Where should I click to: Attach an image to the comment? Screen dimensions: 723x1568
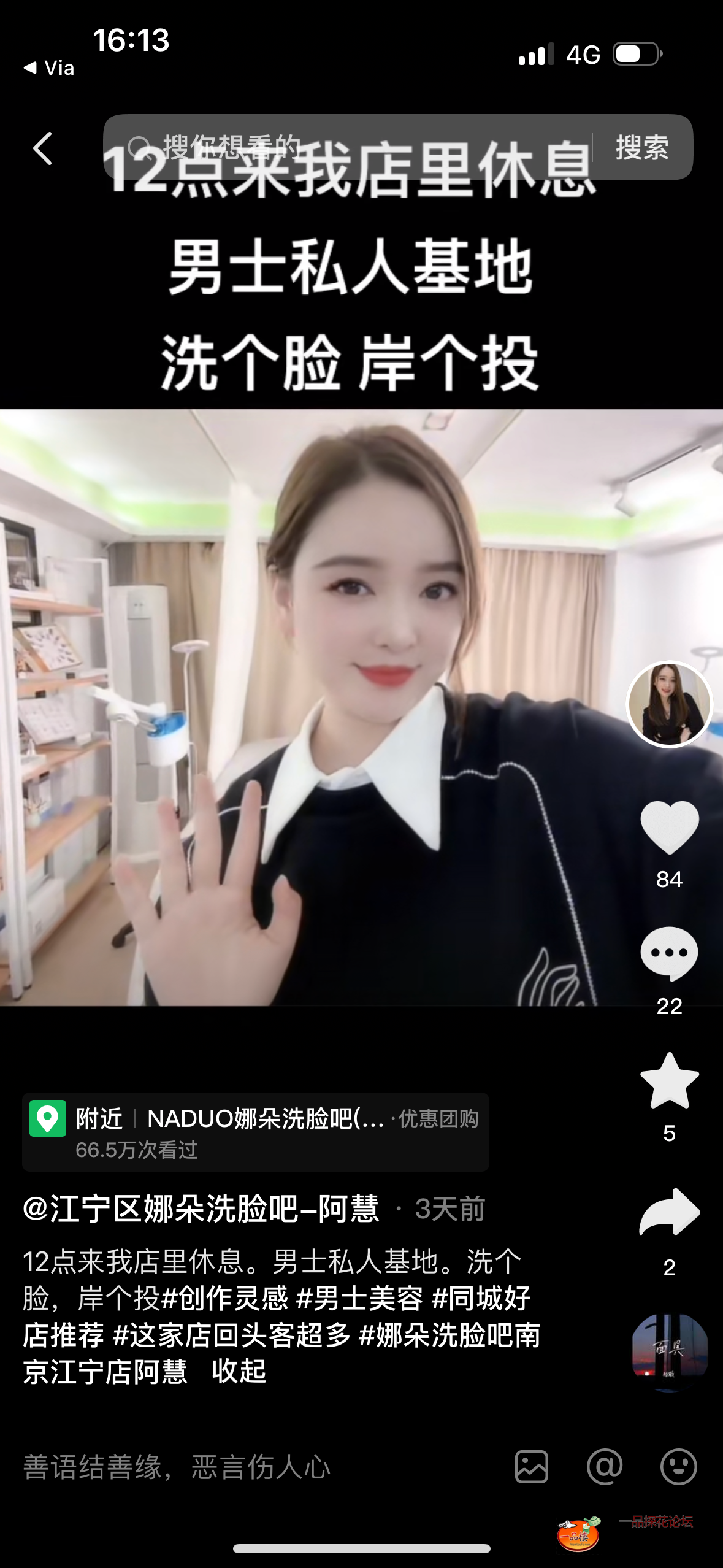(532, 1467)
